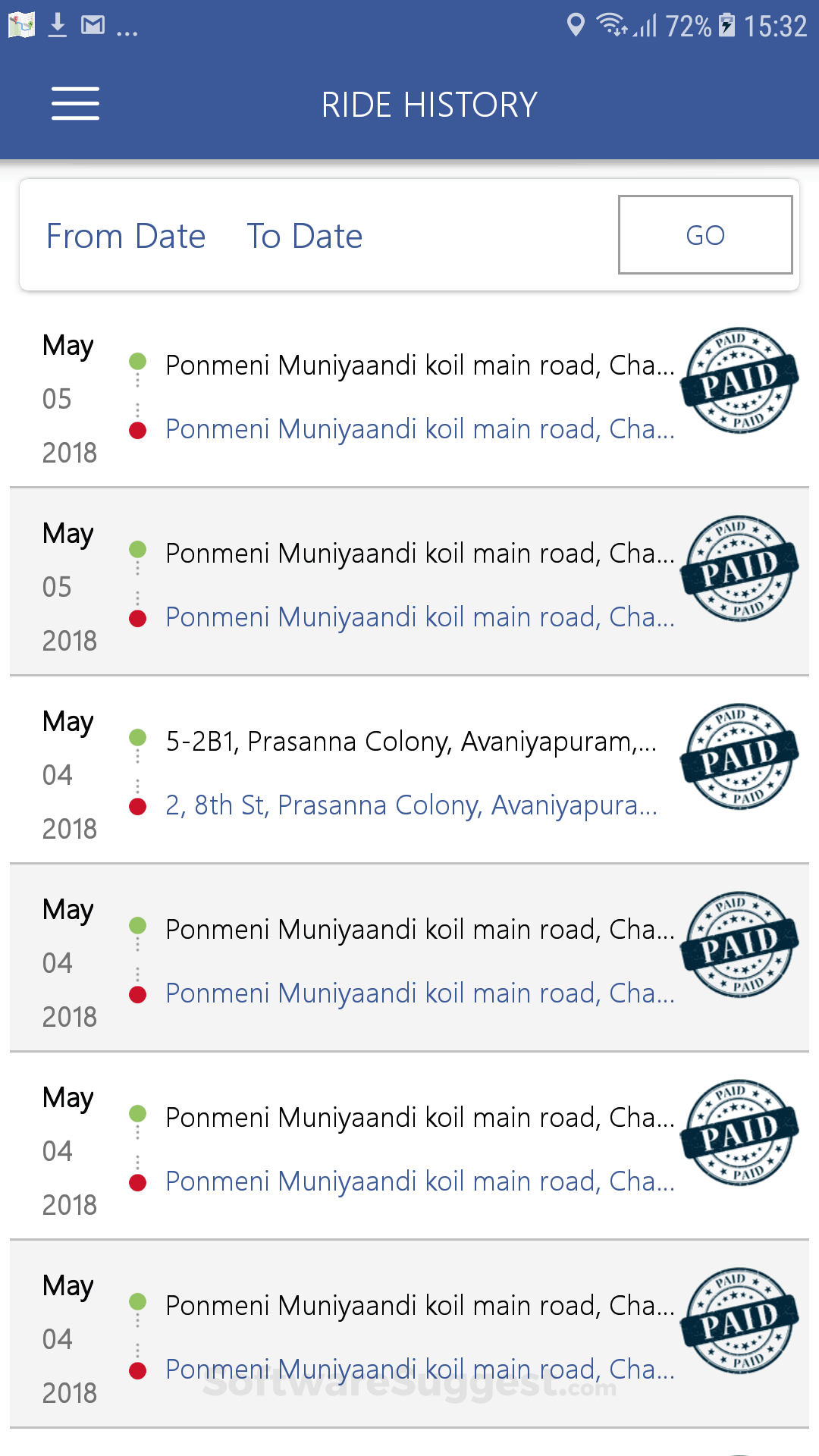819x1456 pixels.
Task: Open the navigation drawer menu
Action: point(75,104)
